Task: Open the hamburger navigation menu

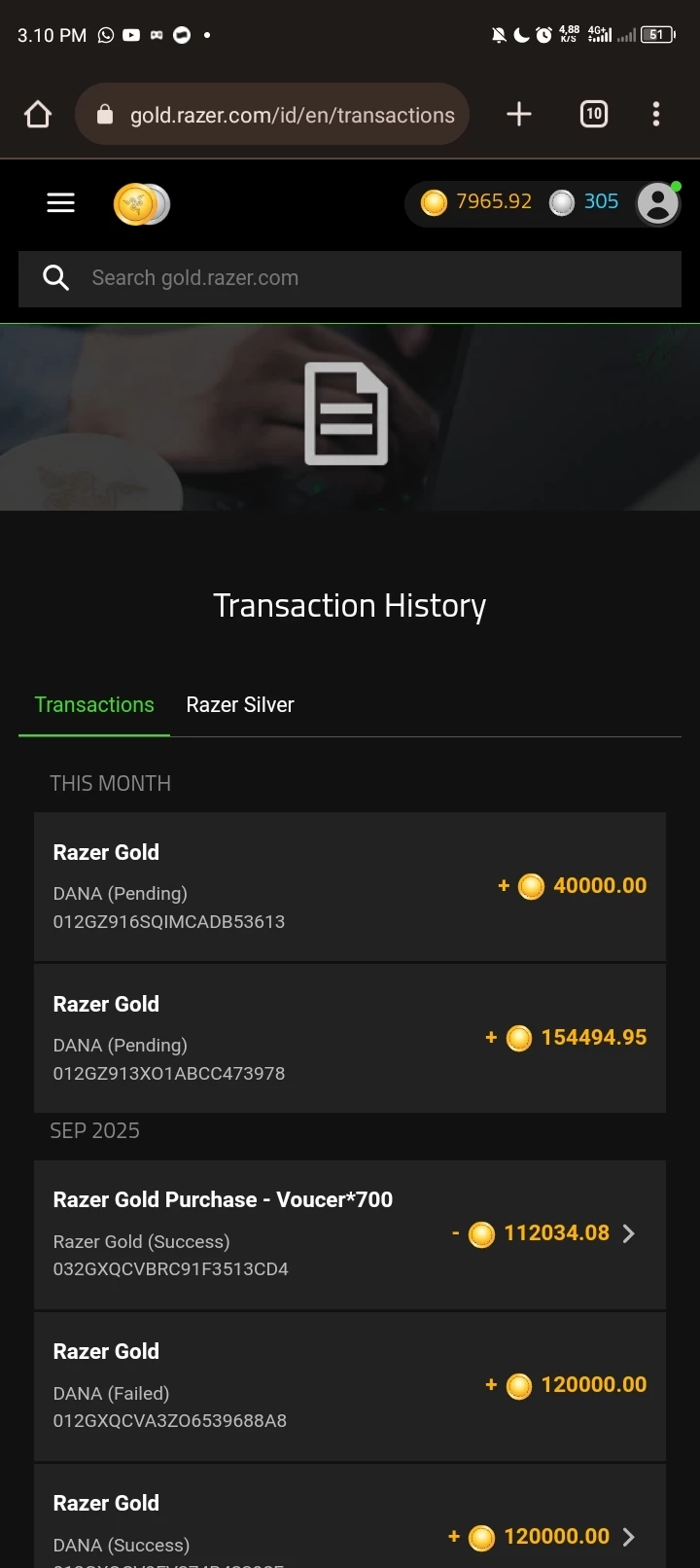Action: click(60, 202)
